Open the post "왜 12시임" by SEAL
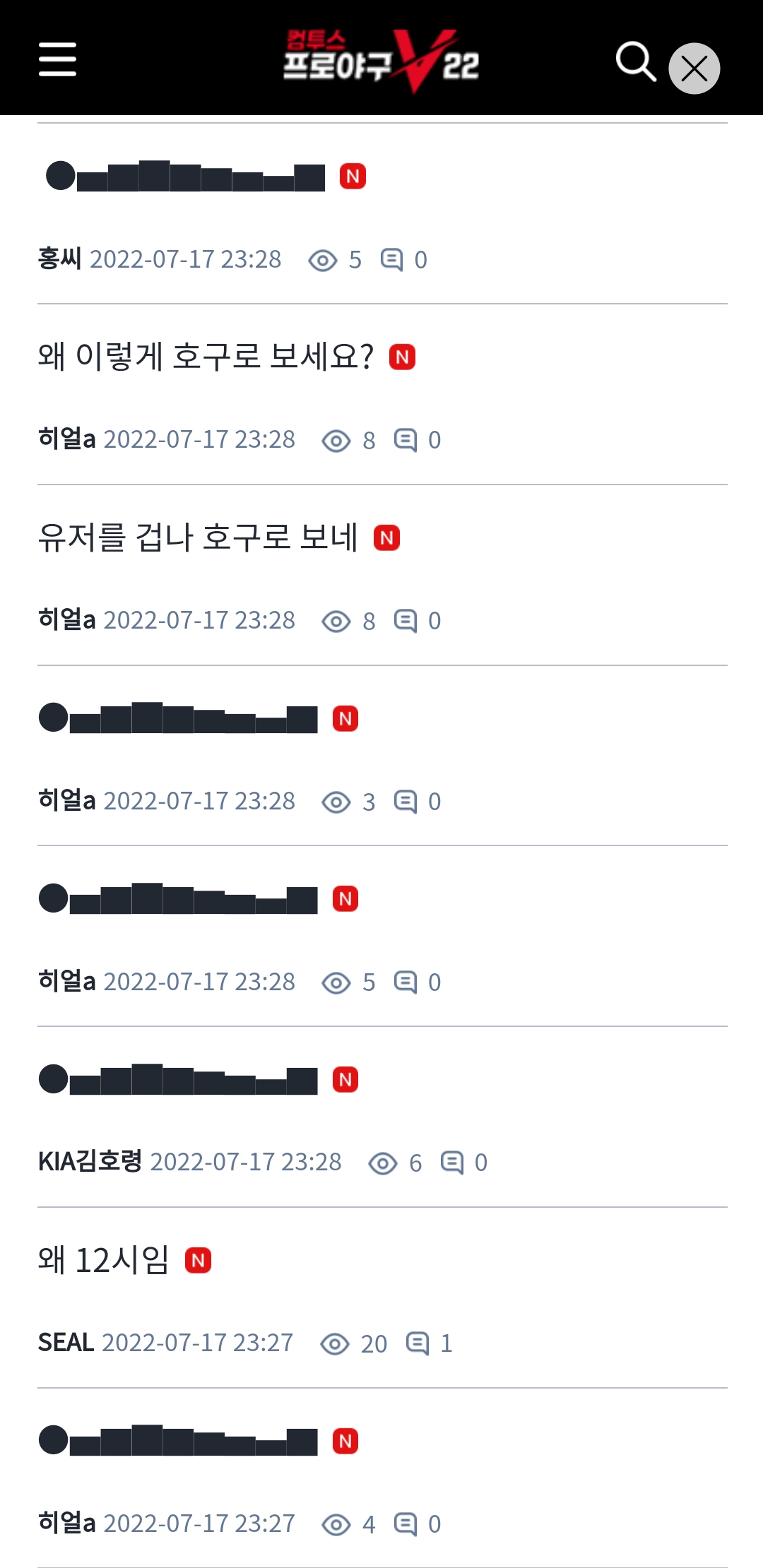The width and height of the screenshot is (763, 1568). [x=104, y=1260]
